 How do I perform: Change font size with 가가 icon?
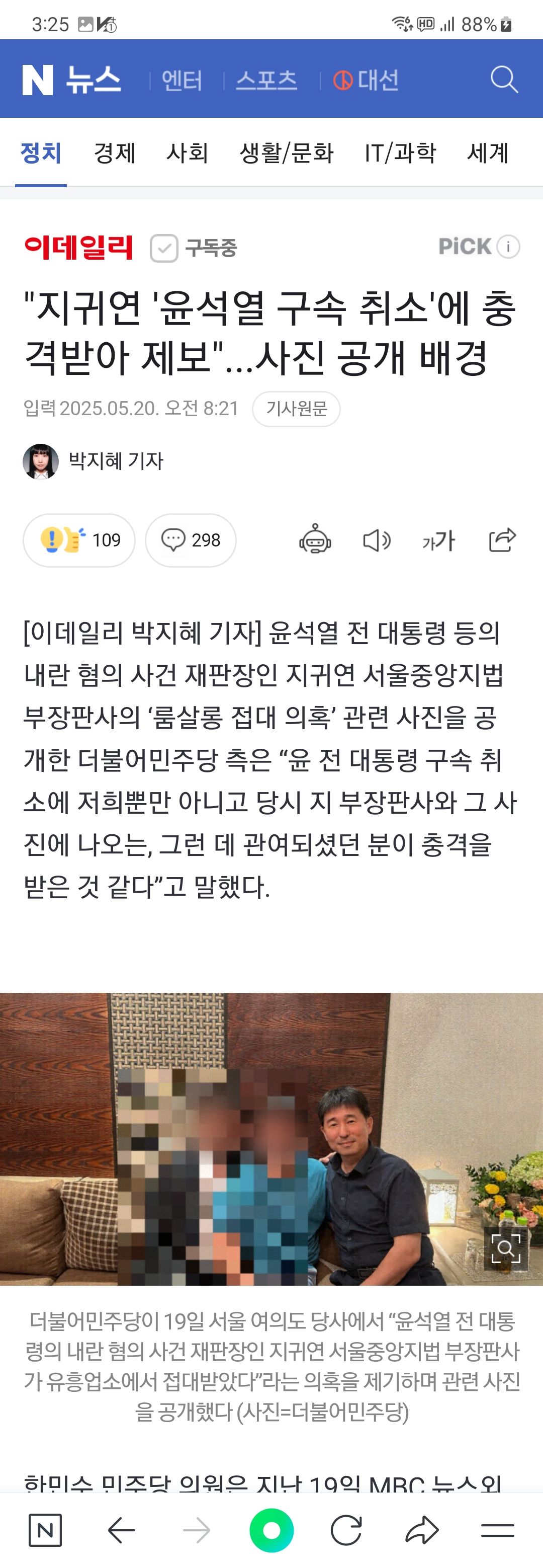(438, 540)
